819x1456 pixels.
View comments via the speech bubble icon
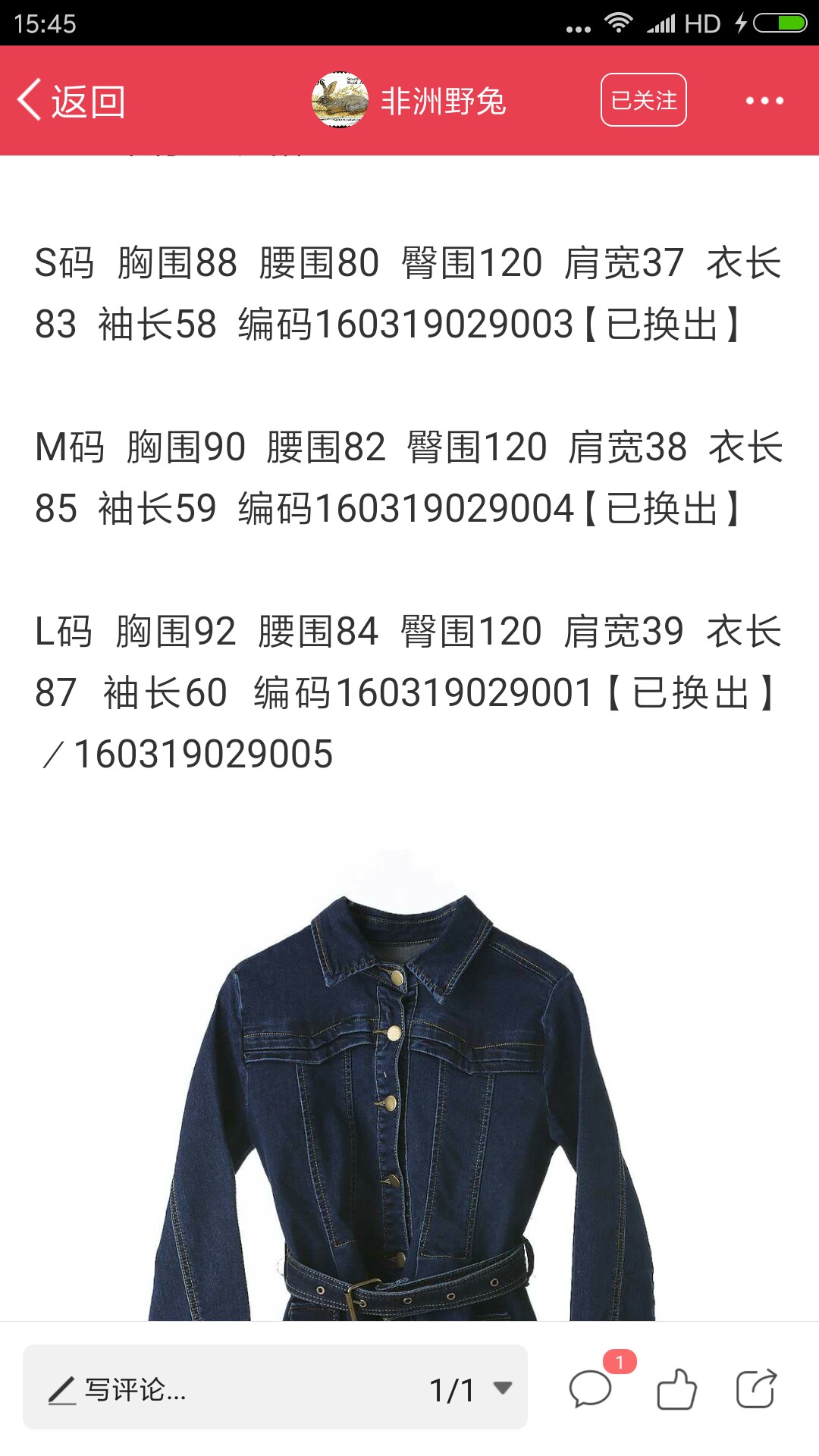(x=591, y=1389)
